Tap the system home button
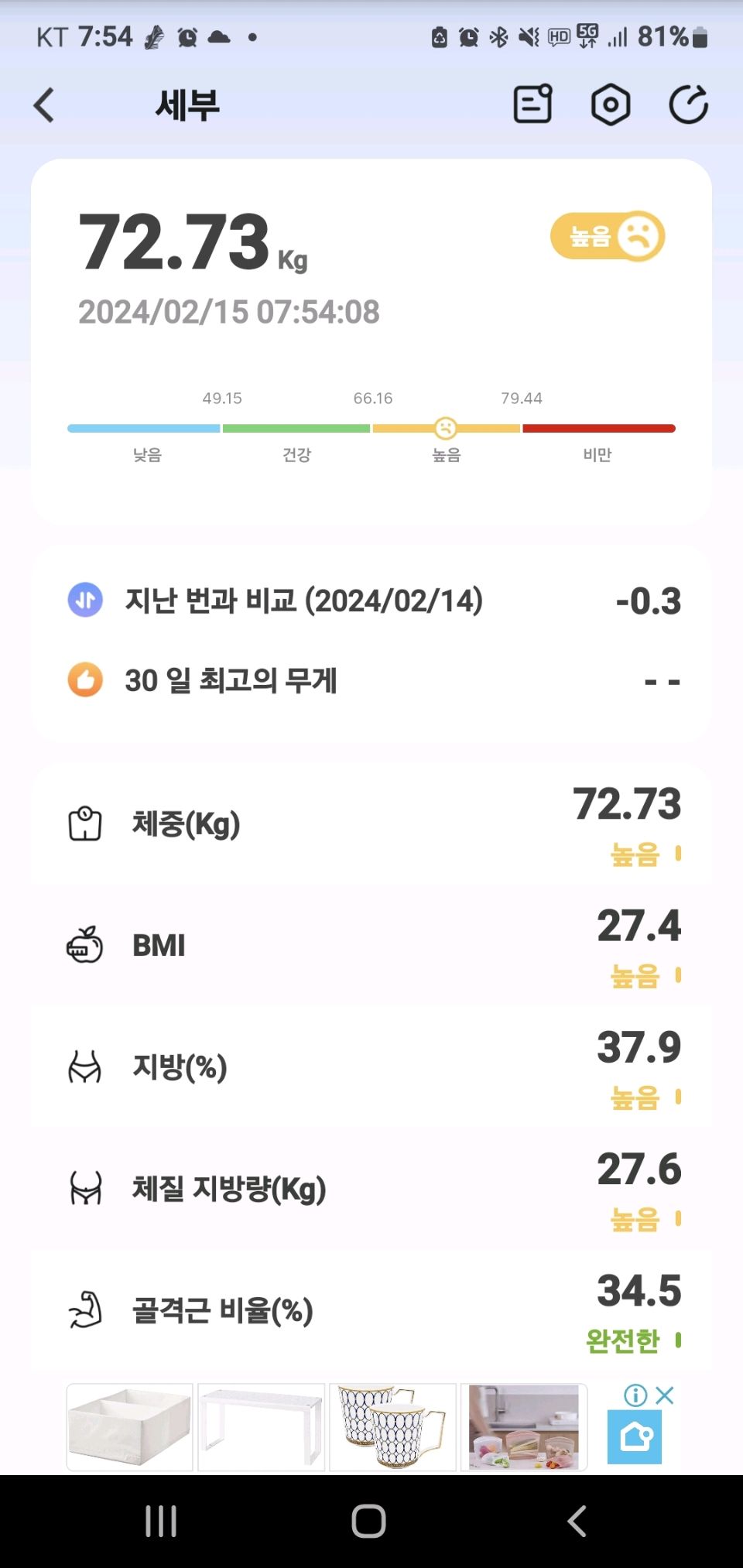 click(x=369, y=1521)
